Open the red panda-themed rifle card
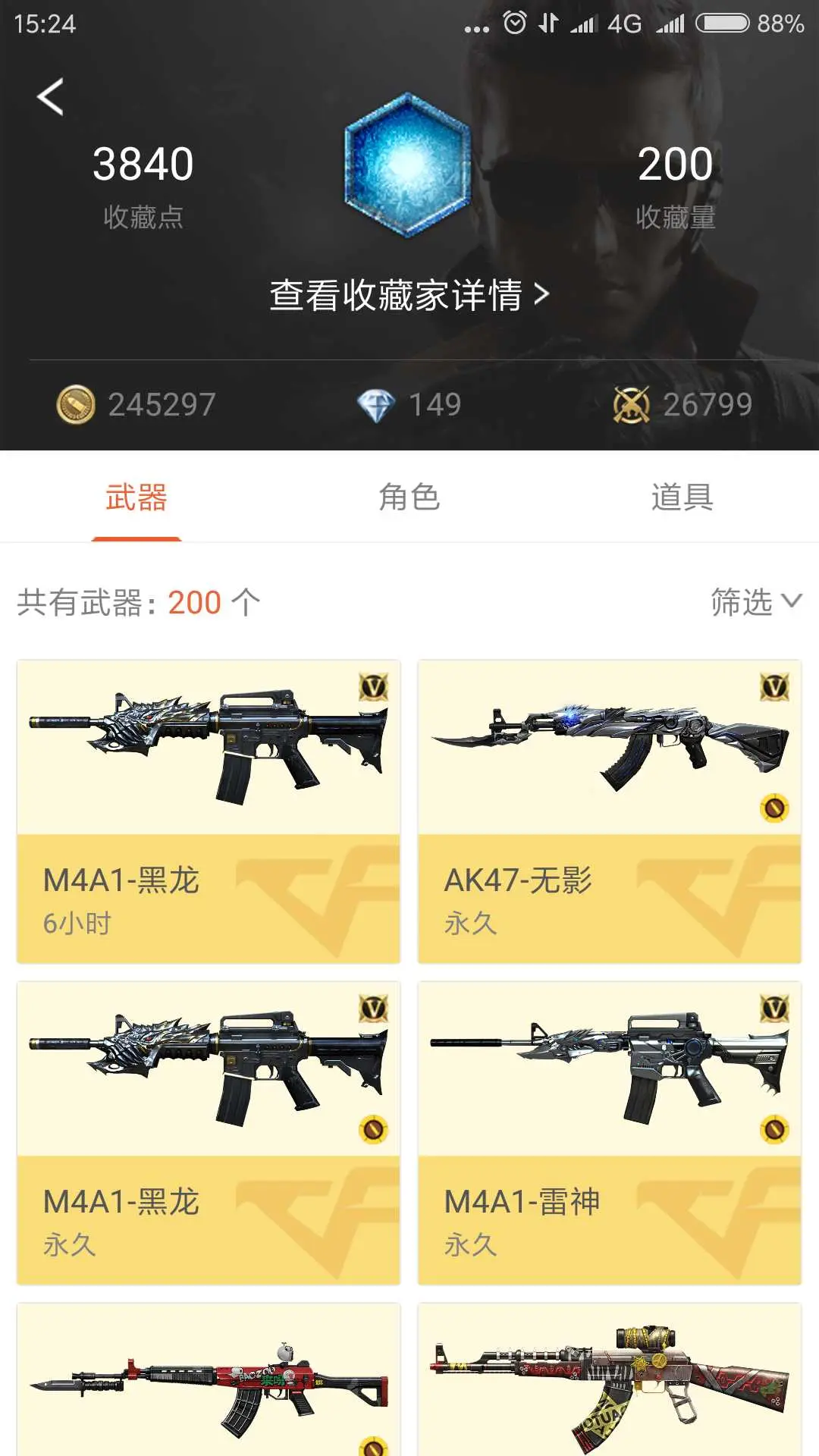819x1456 pixels. [209, 1380]
